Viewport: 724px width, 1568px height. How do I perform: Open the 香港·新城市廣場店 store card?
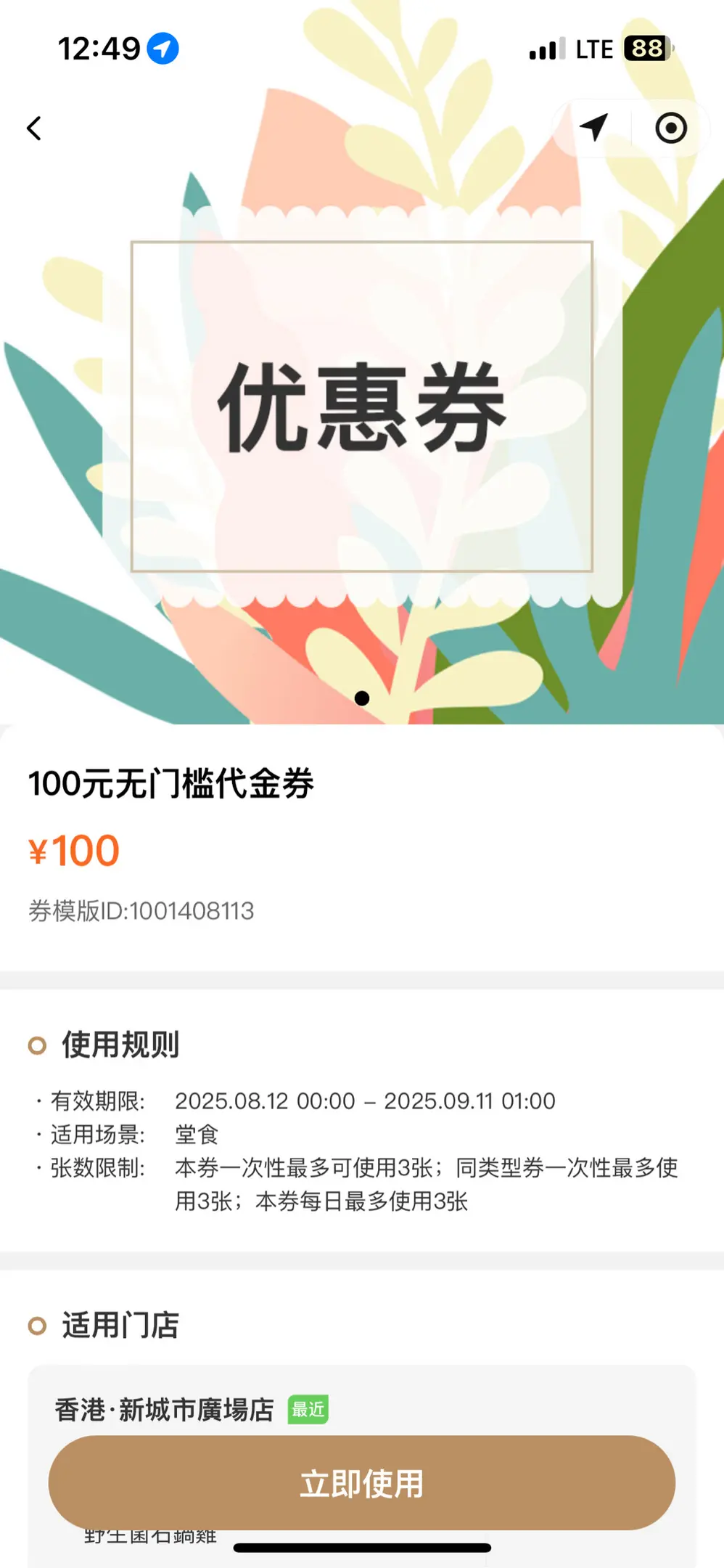point(165,1410)
